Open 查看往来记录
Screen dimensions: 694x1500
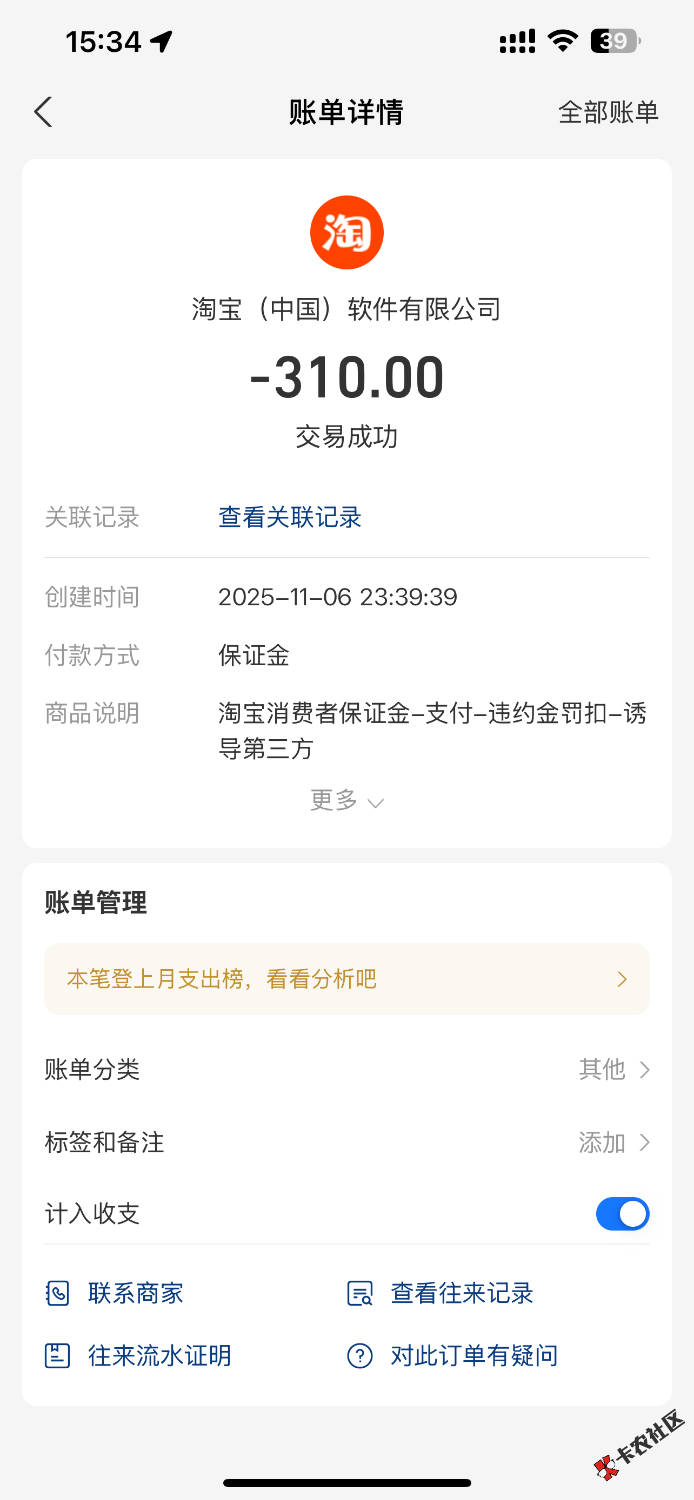441,1293
